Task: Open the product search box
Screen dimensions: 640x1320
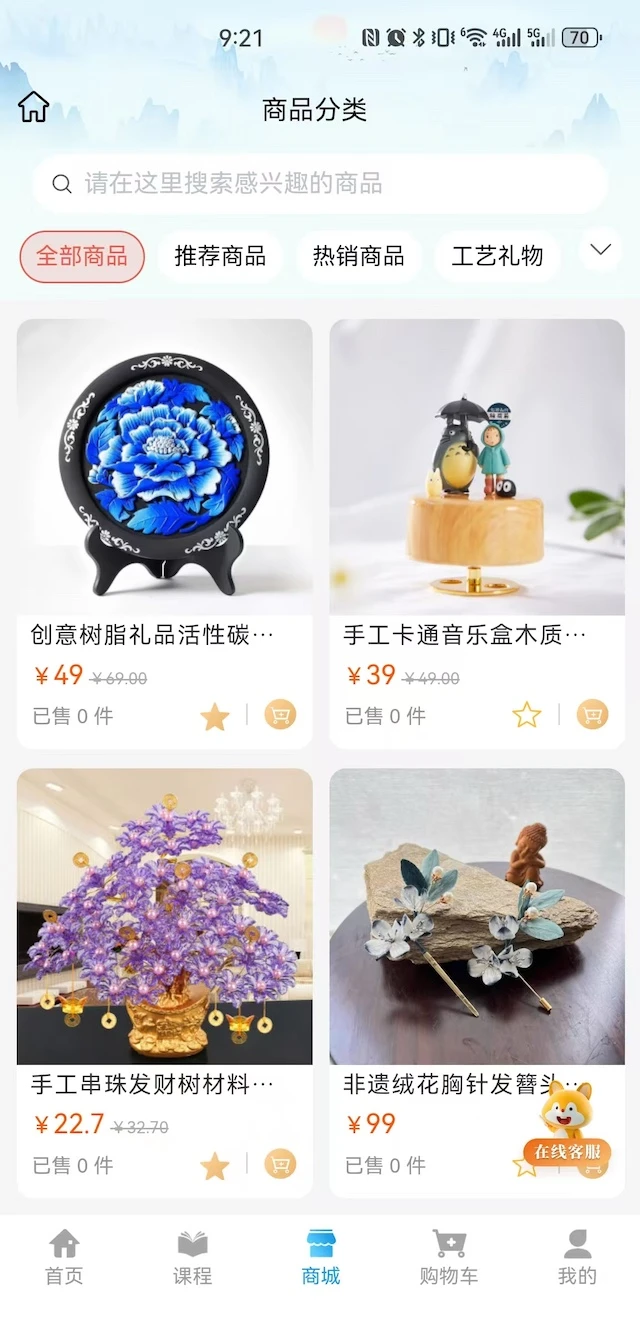Action: 320,184
